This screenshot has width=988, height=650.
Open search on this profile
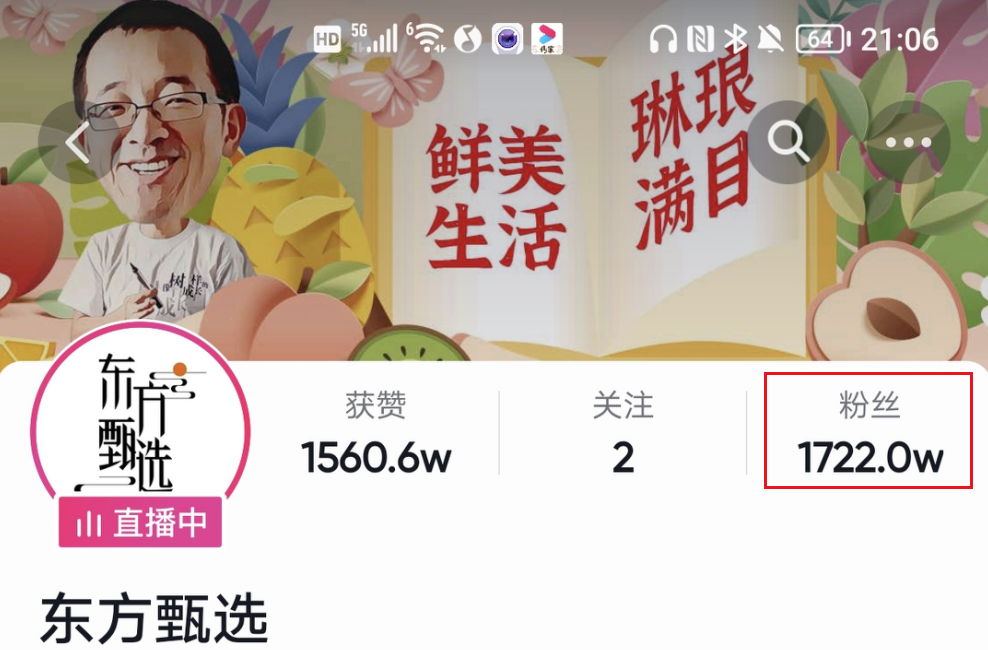[789, 142]
